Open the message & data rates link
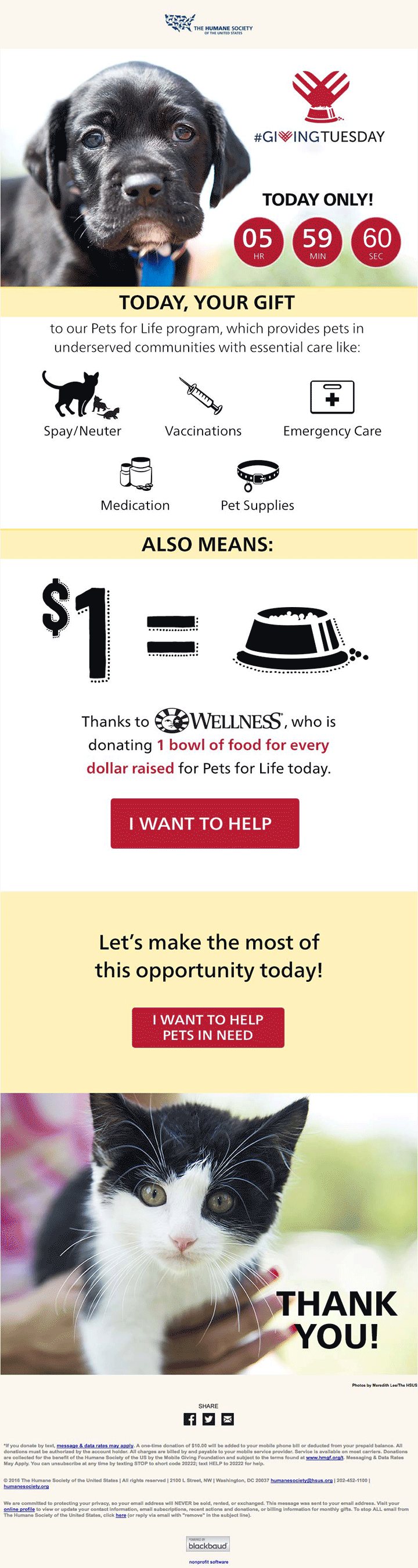418x1568 pixels. click(95, 1445)
